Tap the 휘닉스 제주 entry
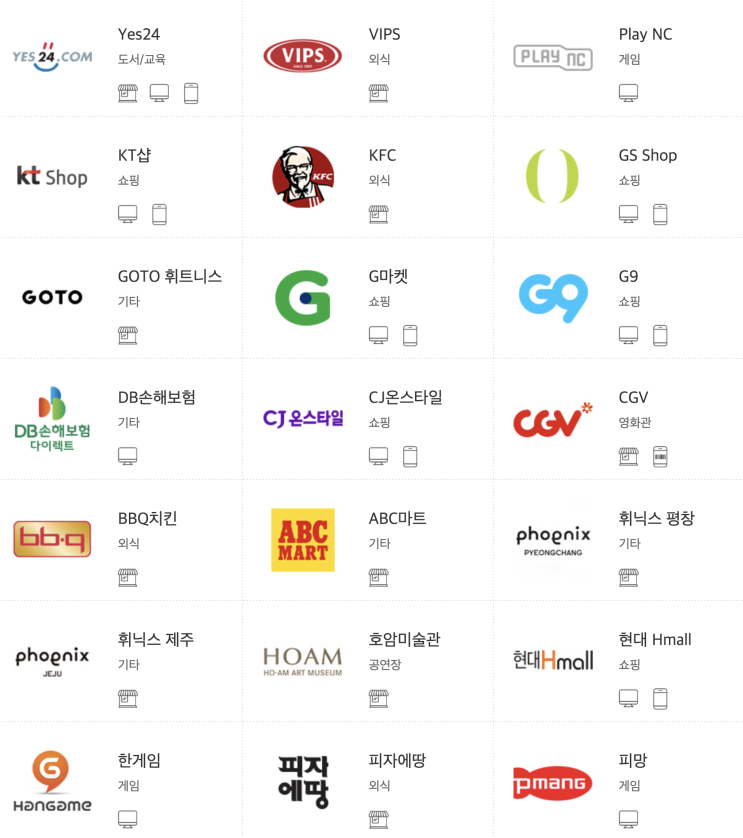743x838 pixels. click(121, 661)
